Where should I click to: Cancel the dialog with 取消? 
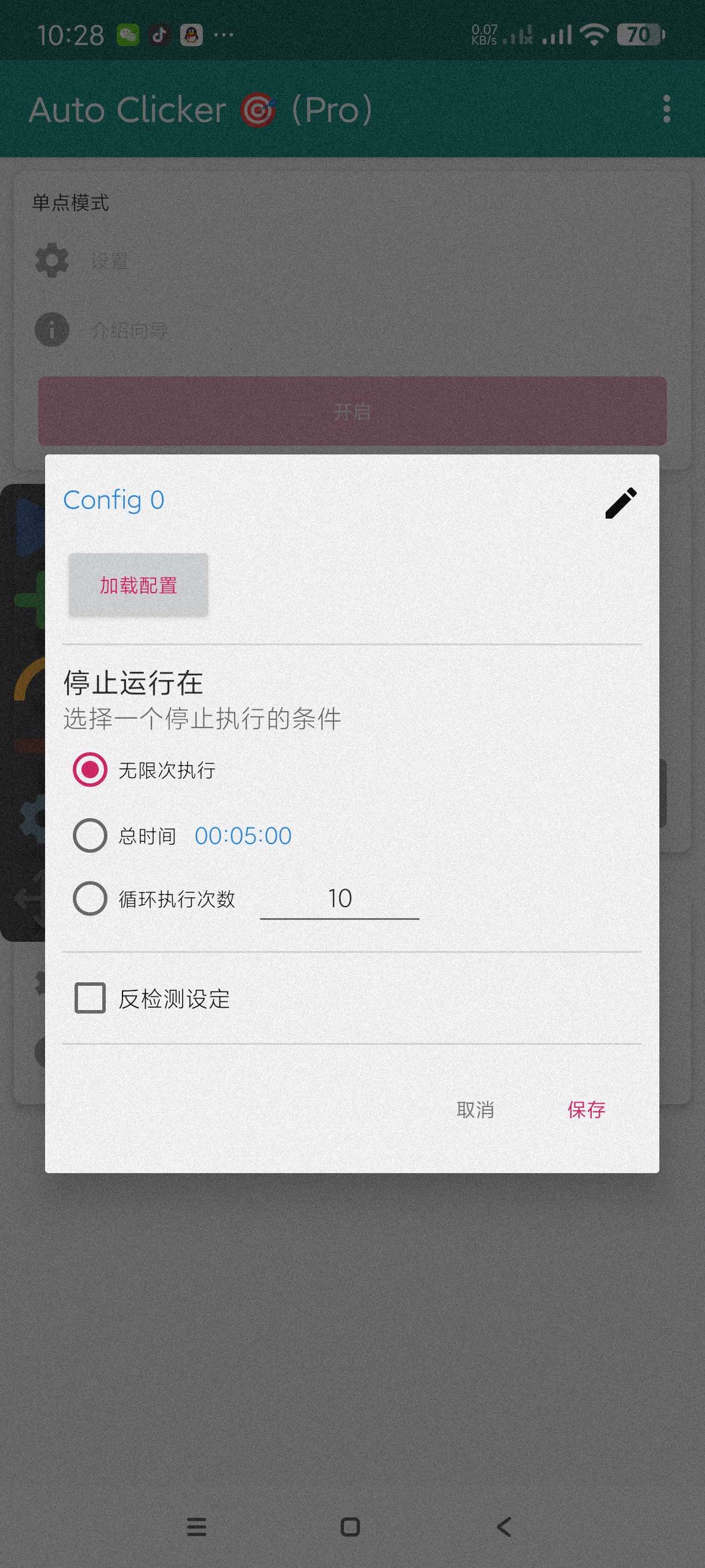tap(475, 1110)
